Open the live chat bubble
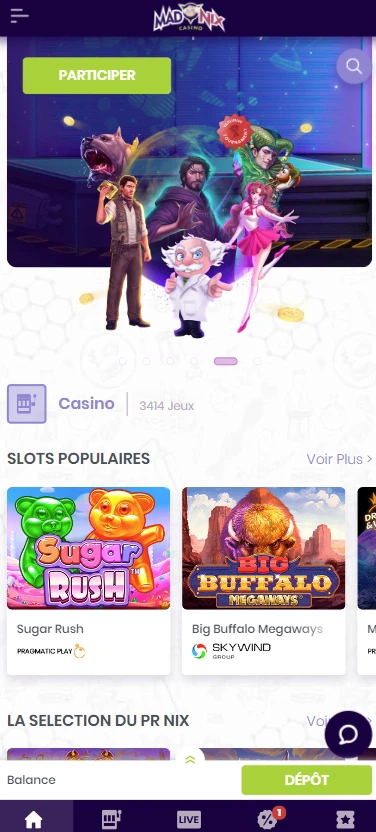The width and height of the screenshot is (376, 832). (348, 734)
